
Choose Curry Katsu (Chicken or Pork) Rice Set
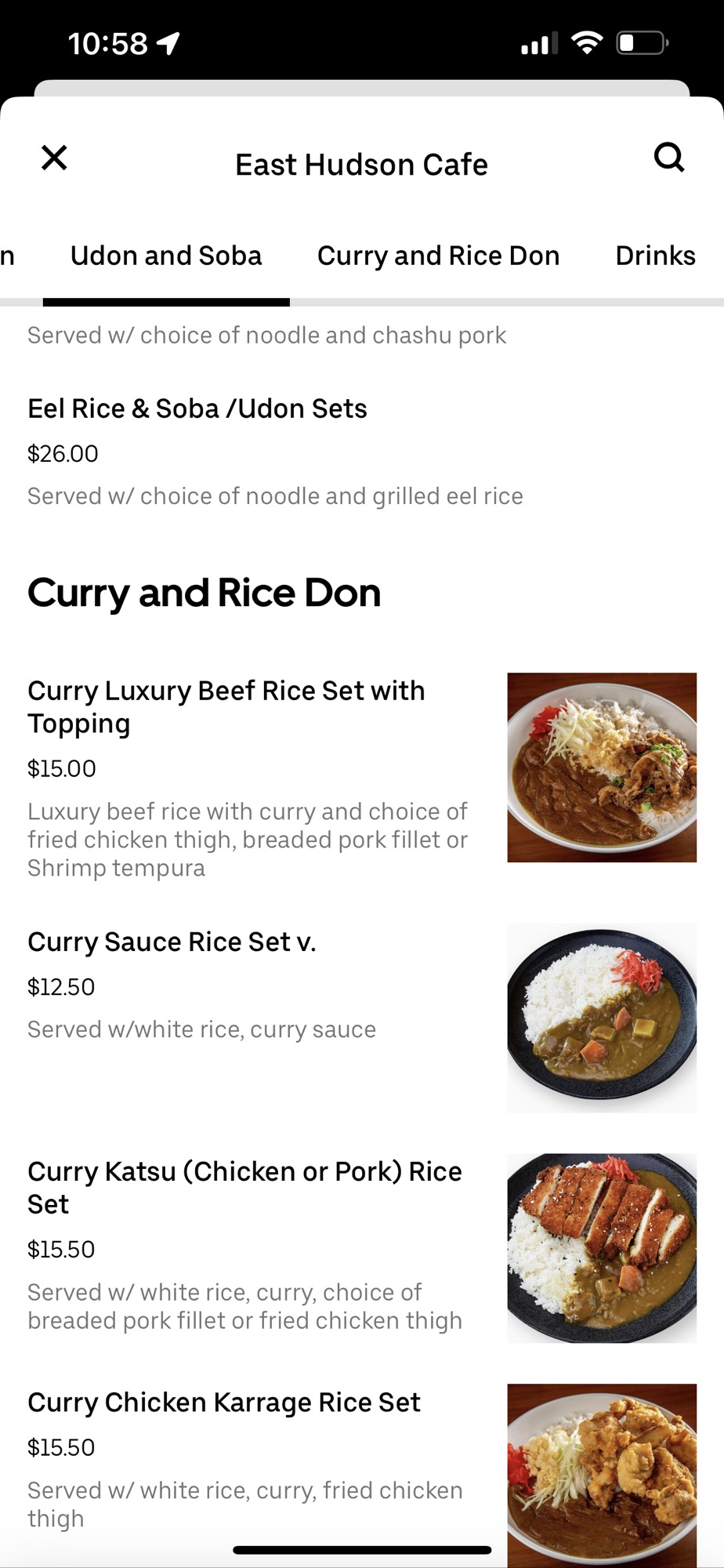click(244, 1187)
